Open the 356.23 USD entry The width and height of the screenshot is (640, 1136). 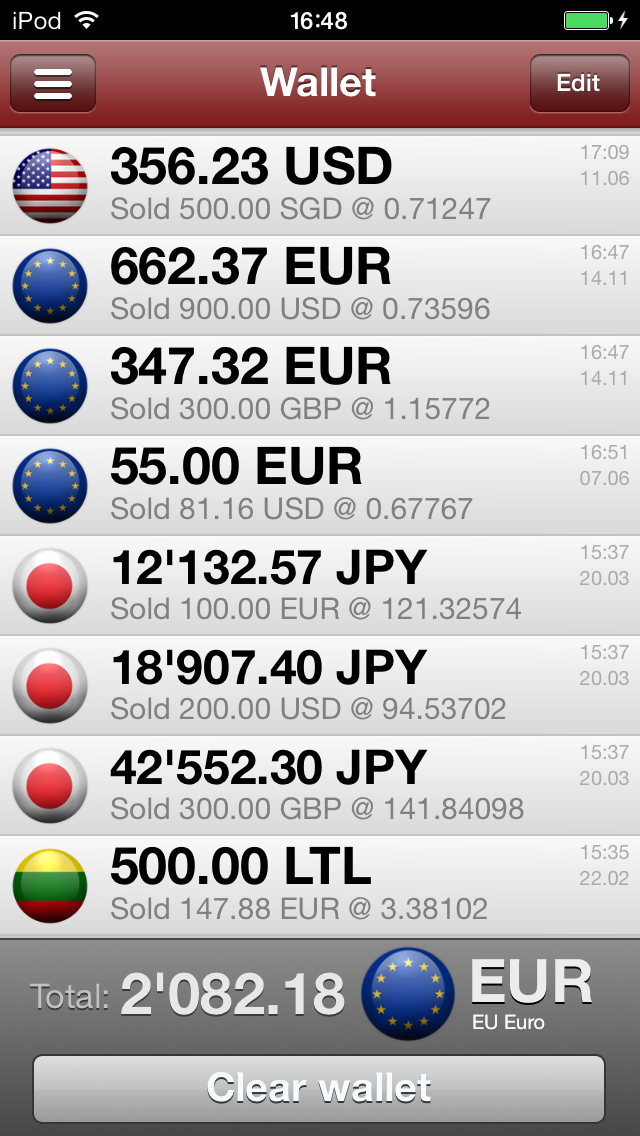[x=320, y=185]
